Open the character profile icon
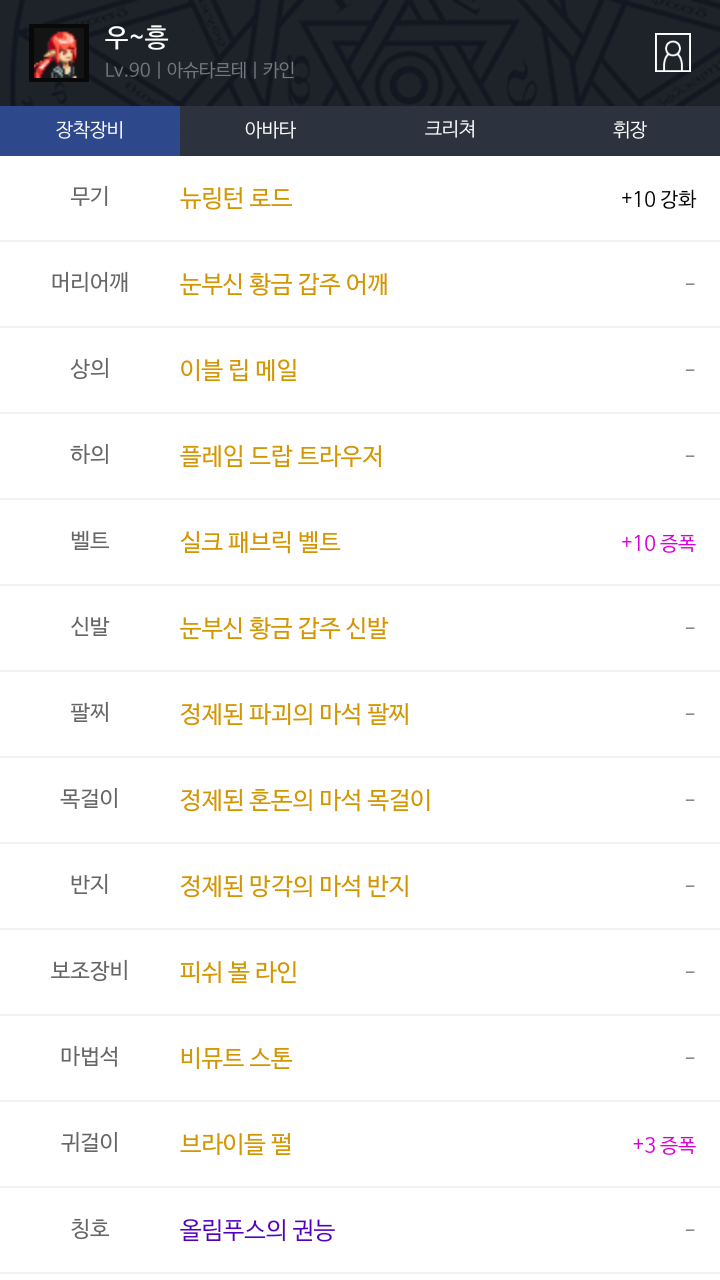The image size is (720, 1280). (672, 52)
